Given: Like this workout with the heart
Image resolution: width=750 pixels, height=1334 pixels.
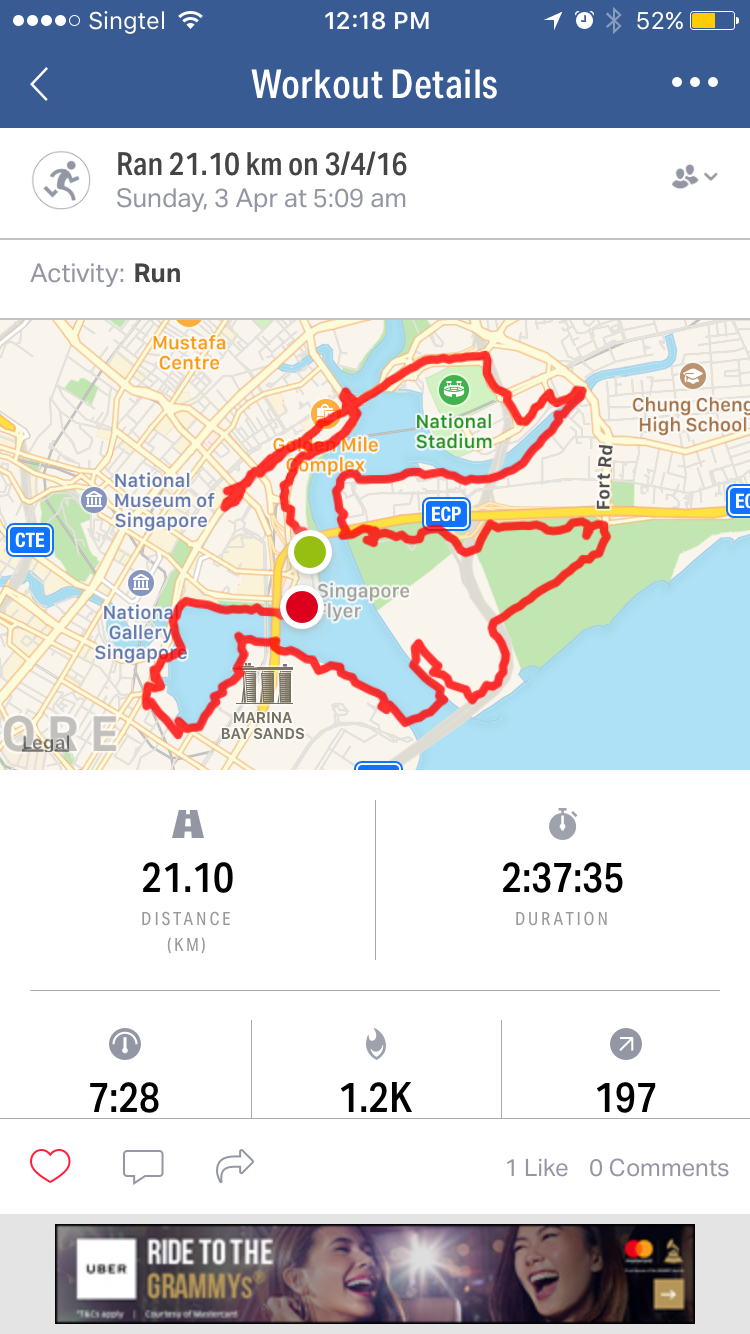Looking at the screenshot, I should [50, 1166].
